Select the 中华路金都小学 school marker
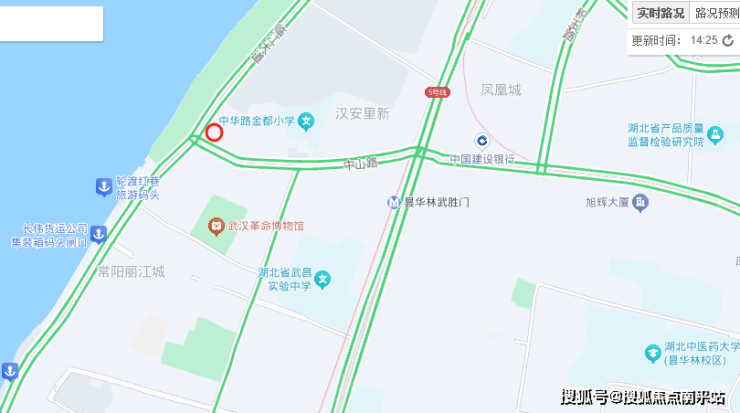The width and height of the screenshot is (740, 413). [x=307, y=121]
